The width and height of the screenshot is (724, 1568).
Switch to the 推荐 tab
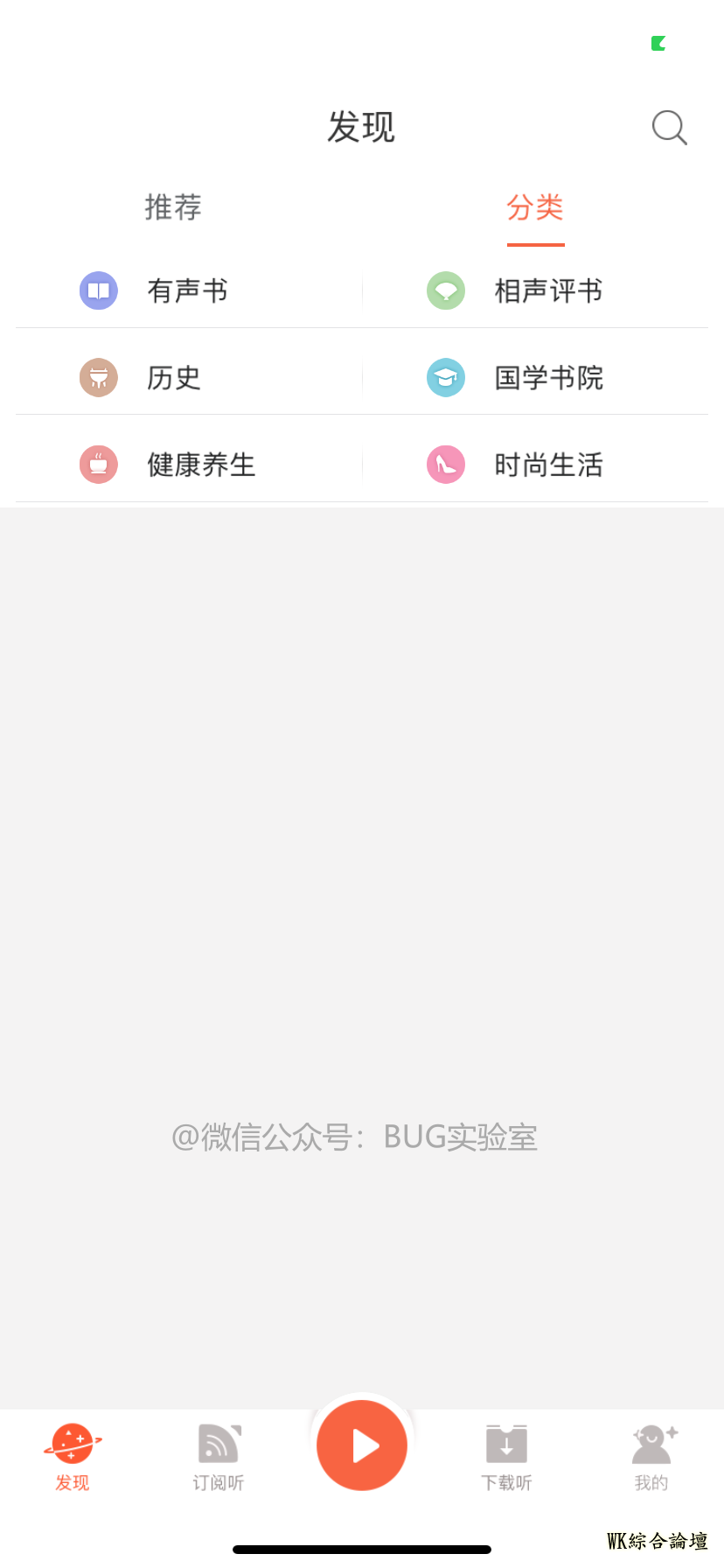pyautogui.click(x=173, y=208)
